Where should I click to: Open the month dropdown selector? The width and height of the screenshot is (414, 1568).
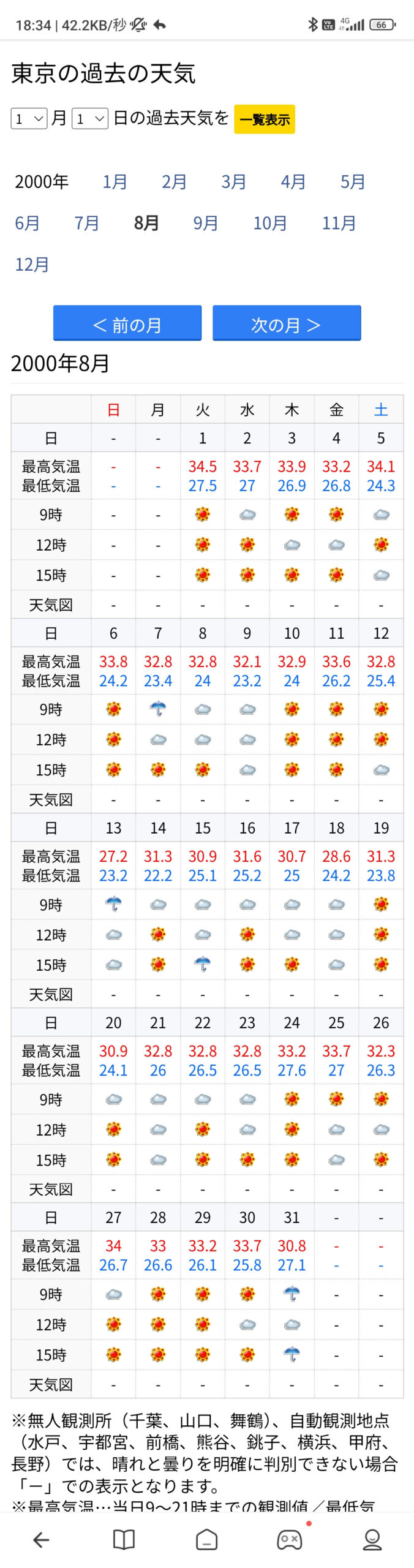pyautogui.click(x=29, y=118)
